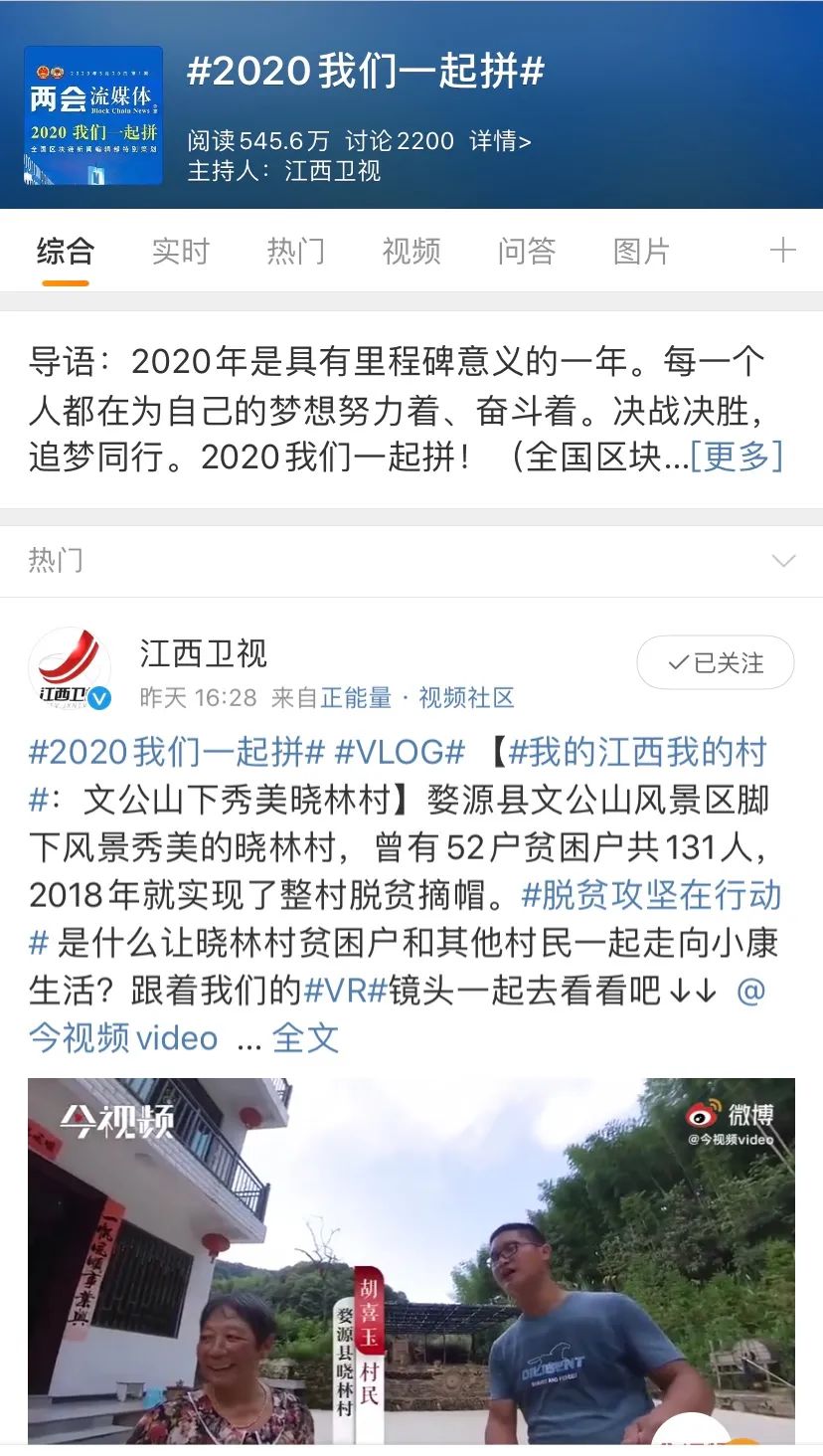Open topic 详情> details
This screenshot has height=1456, width=823.
(x=500, y=141)
